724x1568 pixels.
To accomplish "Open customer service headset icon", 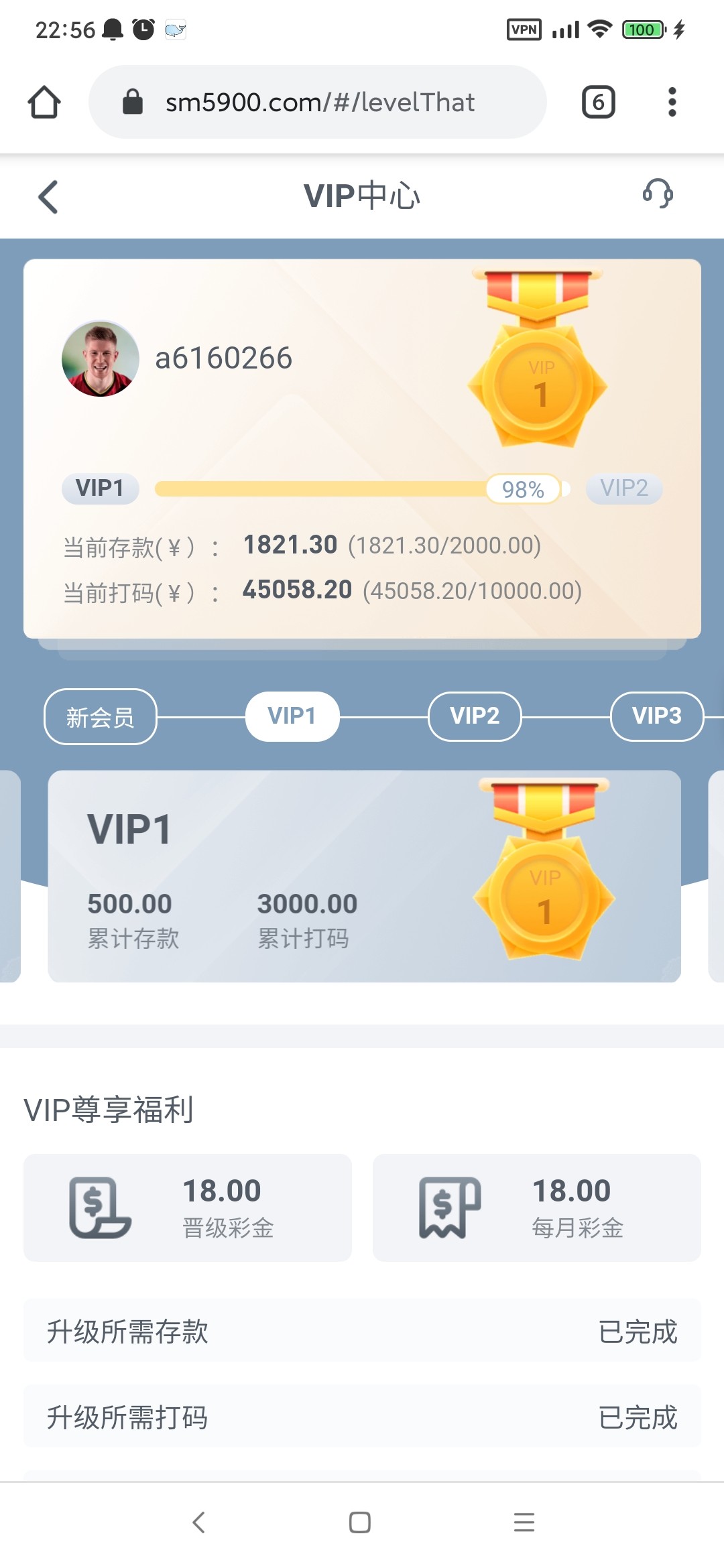I will [x=658, y=194].
